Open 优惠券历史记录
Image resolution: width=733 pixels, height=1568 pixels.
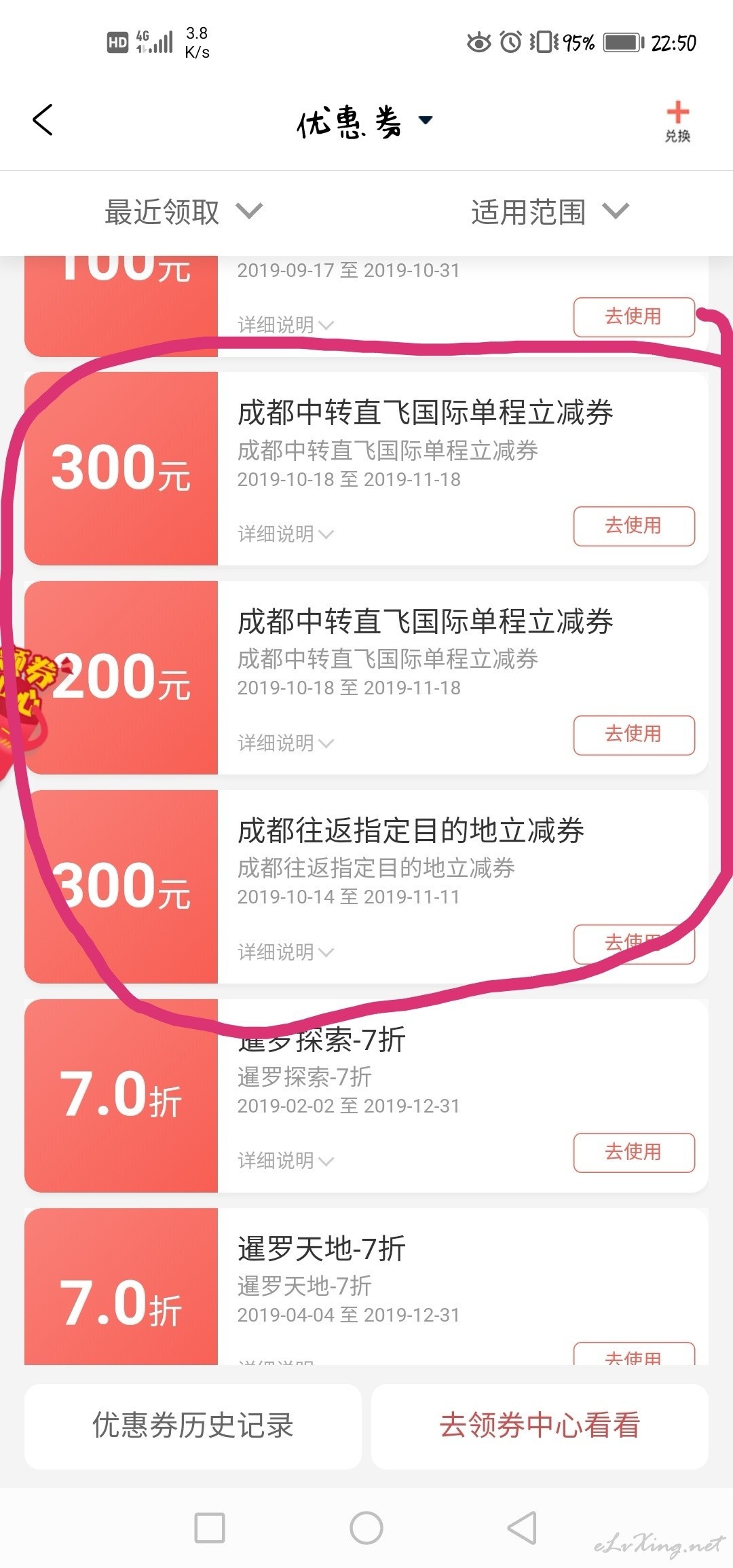pos(193,1426)
